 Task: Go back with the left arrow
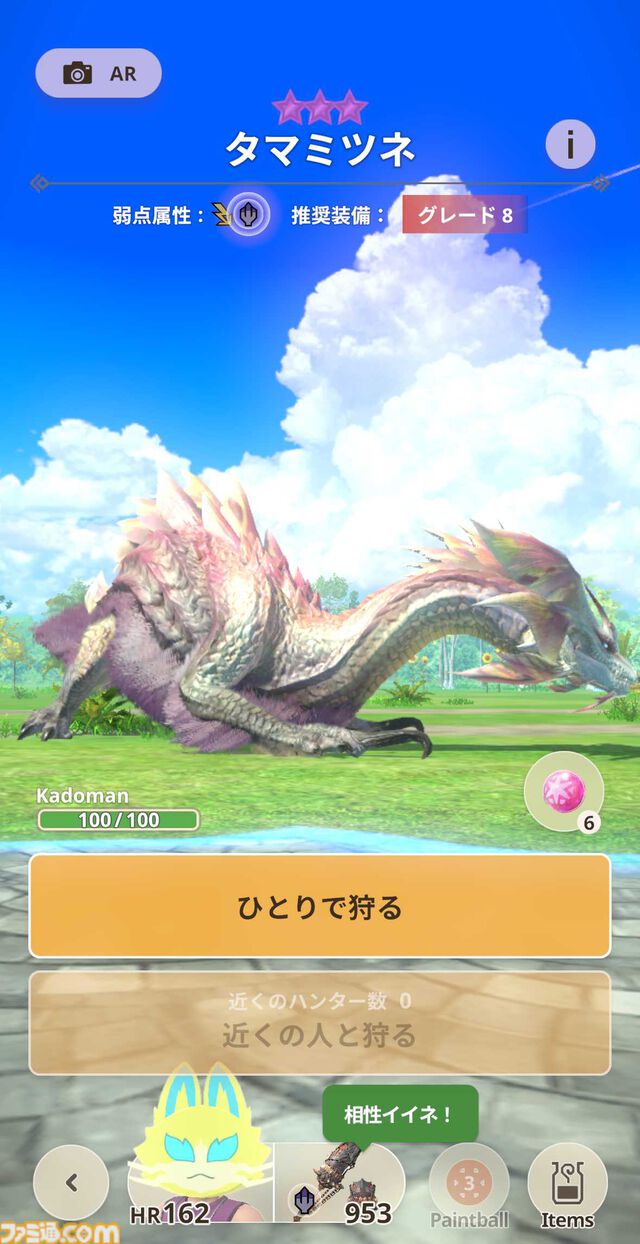point(71,1182)
